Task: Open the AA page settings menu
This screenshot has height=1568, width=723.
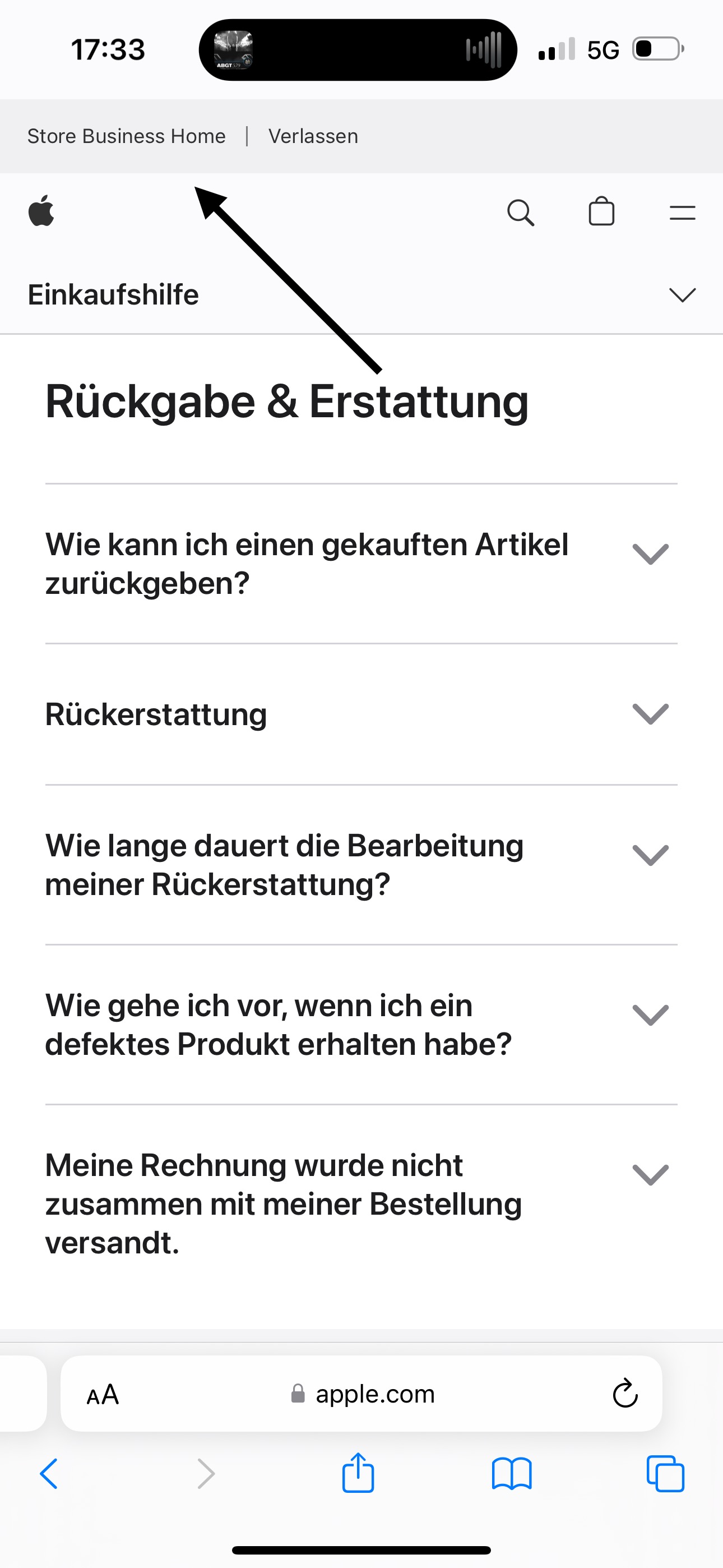Action: coord(103,1395)
